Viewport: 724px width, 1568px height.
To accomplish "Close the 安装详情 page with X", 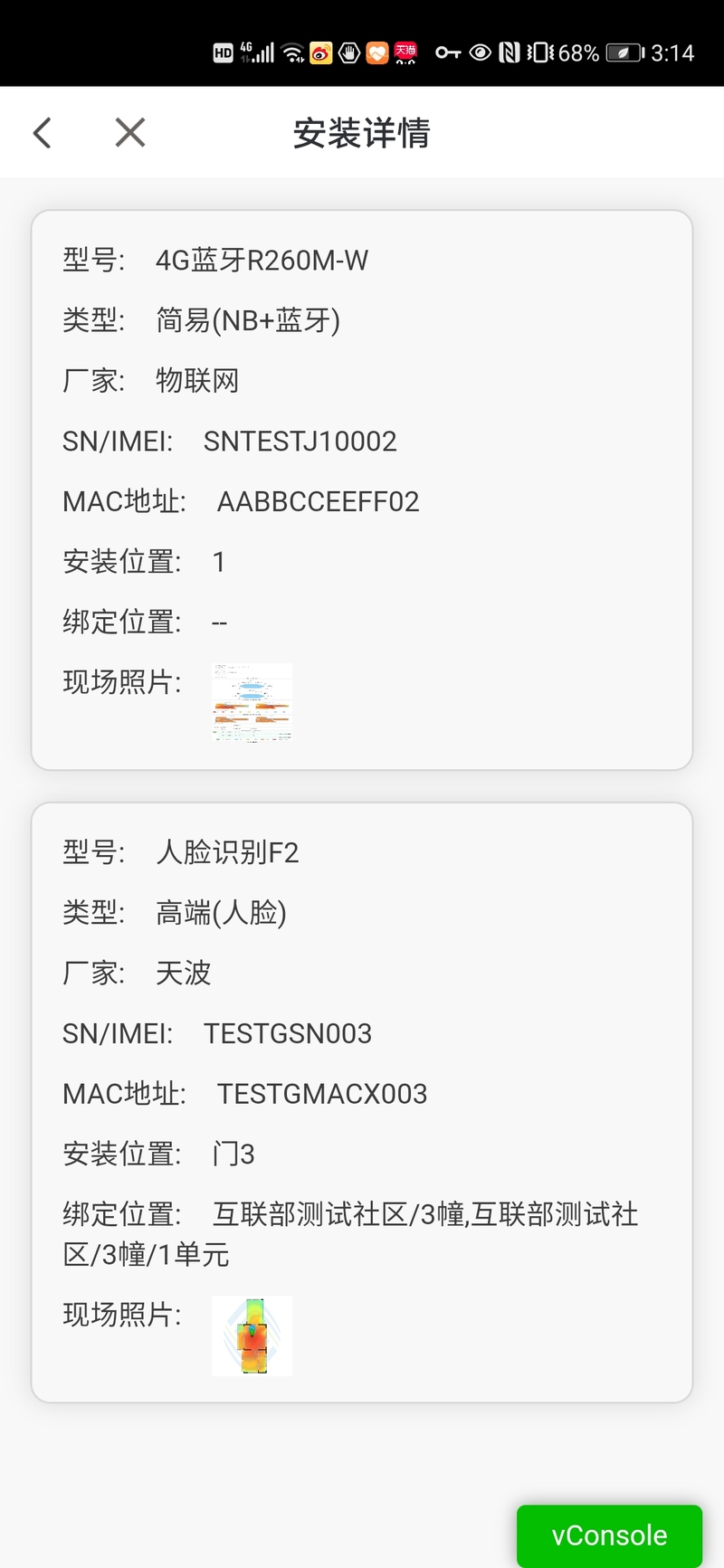I will click(130, 133).
